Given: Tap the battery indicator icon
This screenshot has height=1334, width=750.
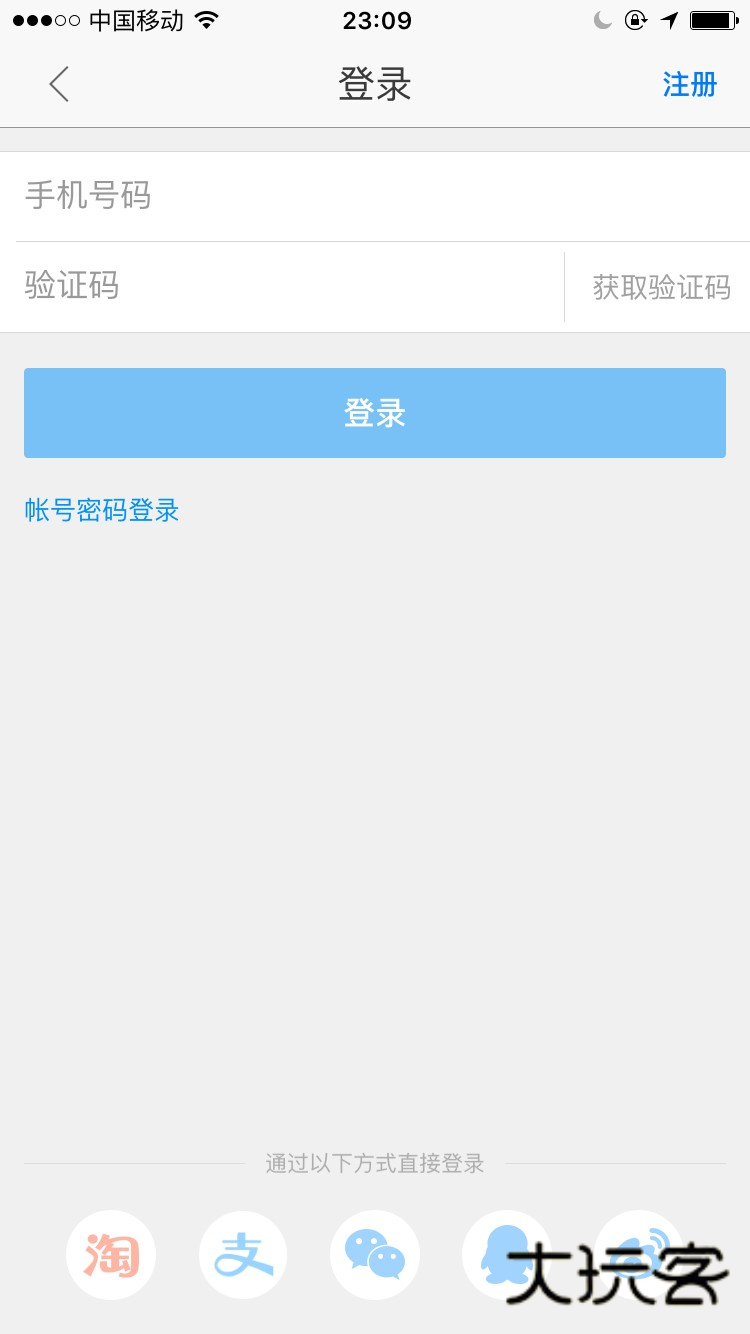Looking at the screenshot, I should click(x=710, y=18).
